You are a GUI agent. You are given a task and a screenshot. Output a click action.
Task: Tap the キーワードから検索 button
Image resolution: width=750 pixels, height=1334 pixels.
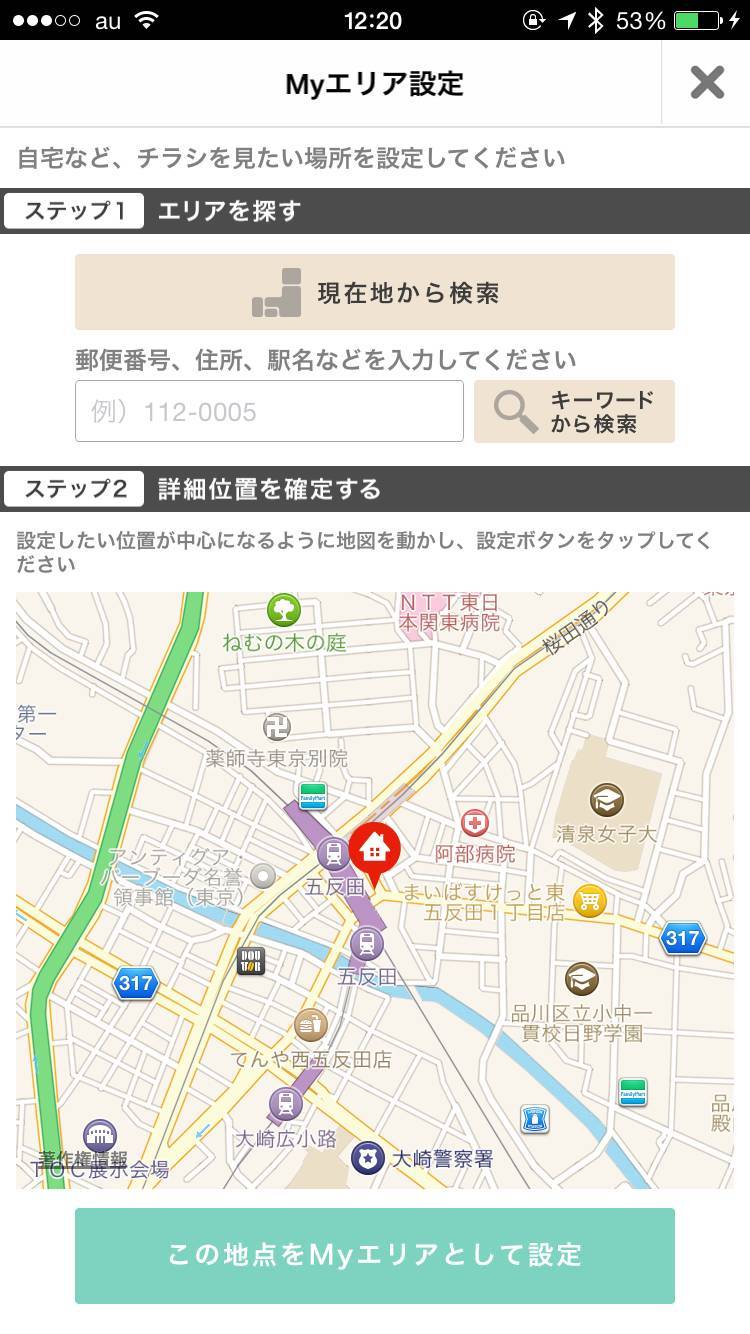pyautogui.click(x=574, y=411)
